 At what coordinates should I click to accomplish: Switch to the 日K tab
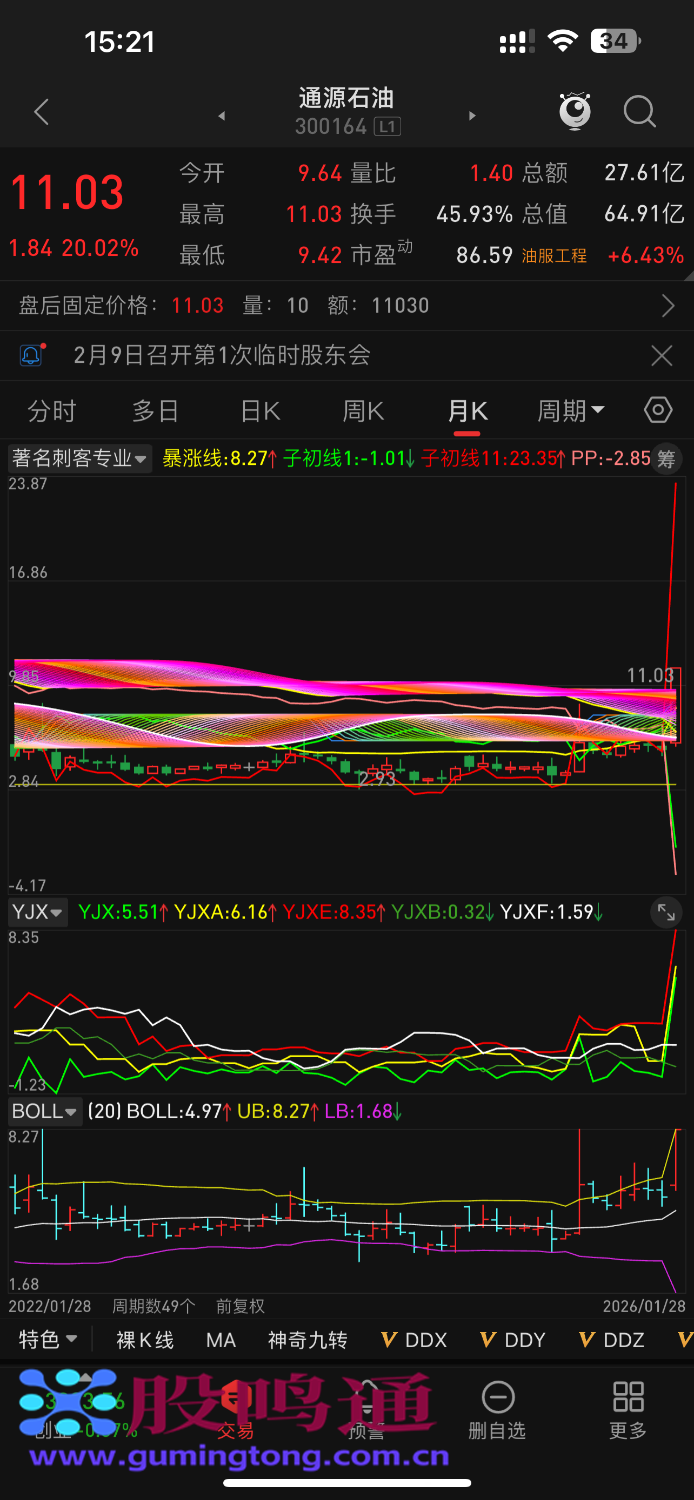[x=260, y=411]
